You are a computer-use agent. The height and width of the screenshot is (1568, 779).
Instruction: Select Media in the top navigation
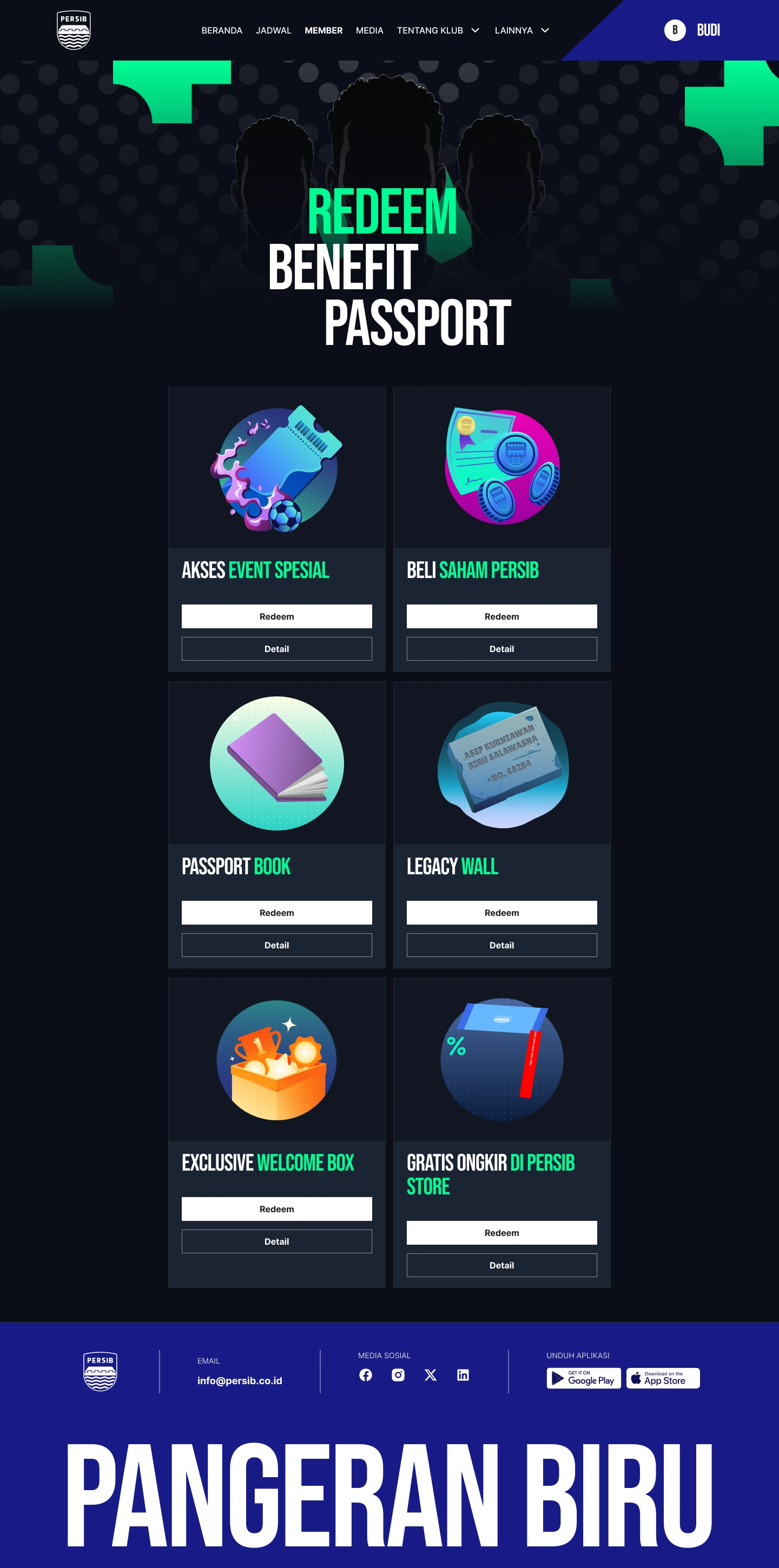point(369,30)
